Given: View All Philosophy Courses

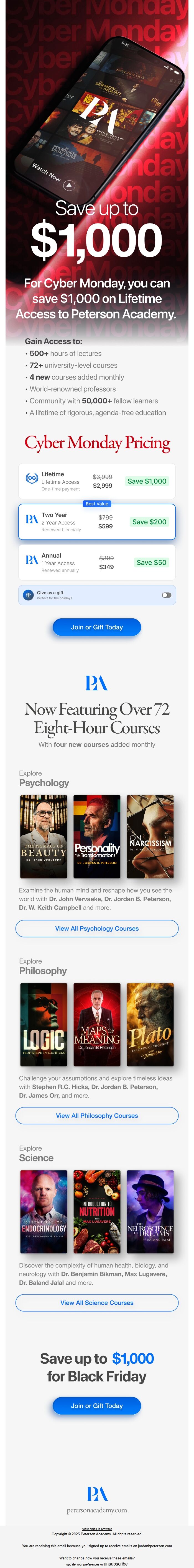Looking at the screenshot, I should click(96, 1116).
